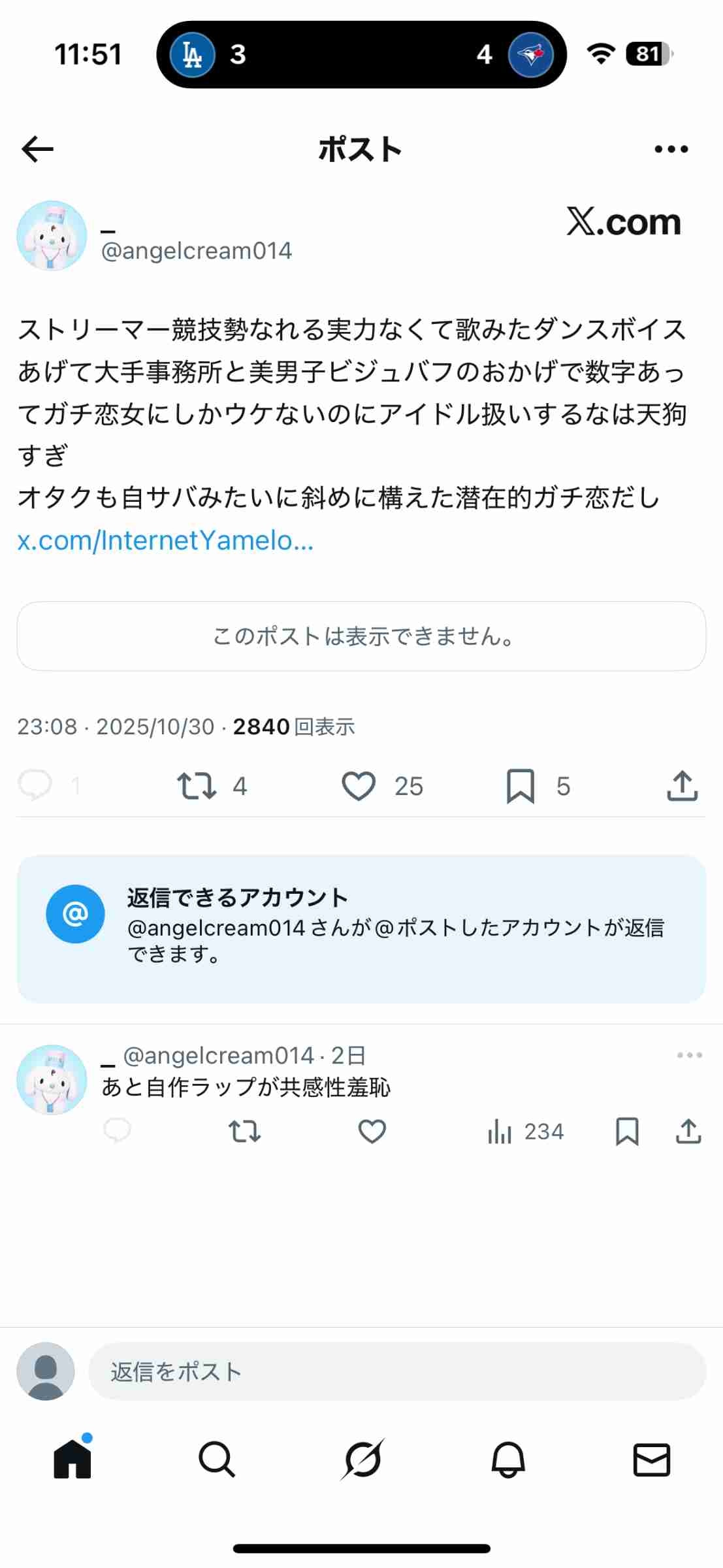Share the 自作ラップ reply
The image size is (723, 1568).
[688, 1132]
